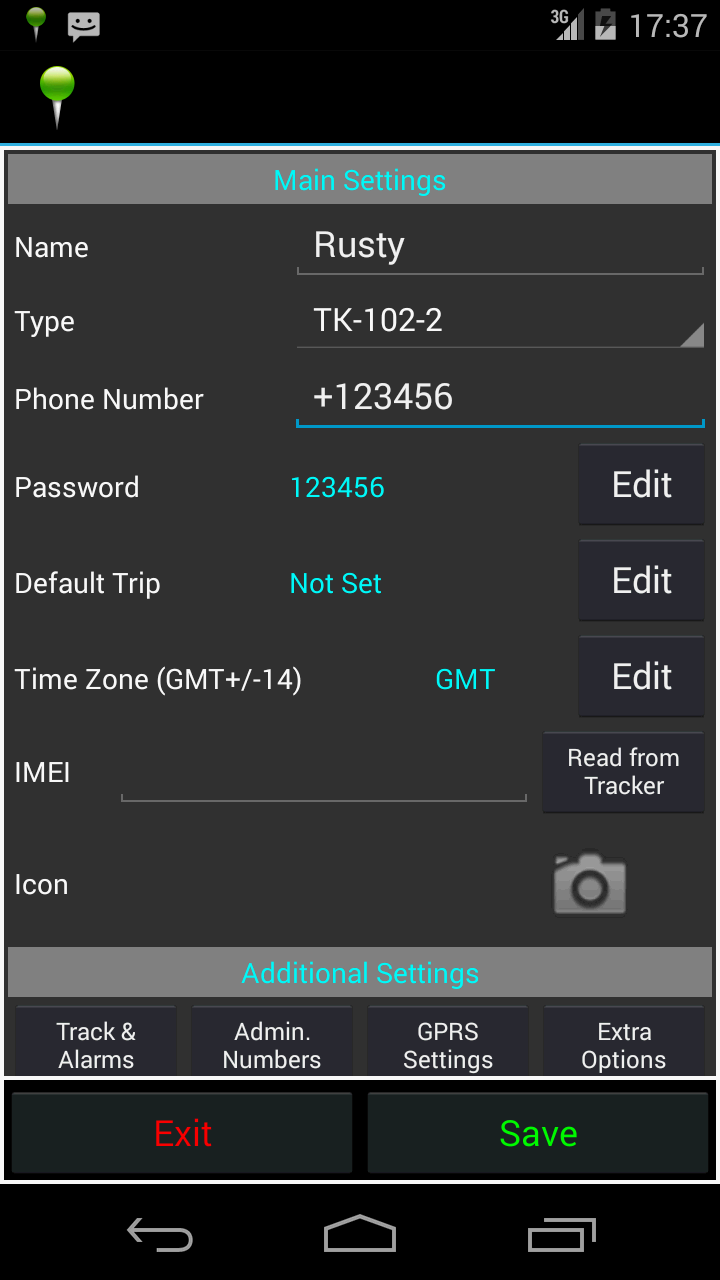
Task: Tap Read from Tracker button
Action: click(624, 772)
